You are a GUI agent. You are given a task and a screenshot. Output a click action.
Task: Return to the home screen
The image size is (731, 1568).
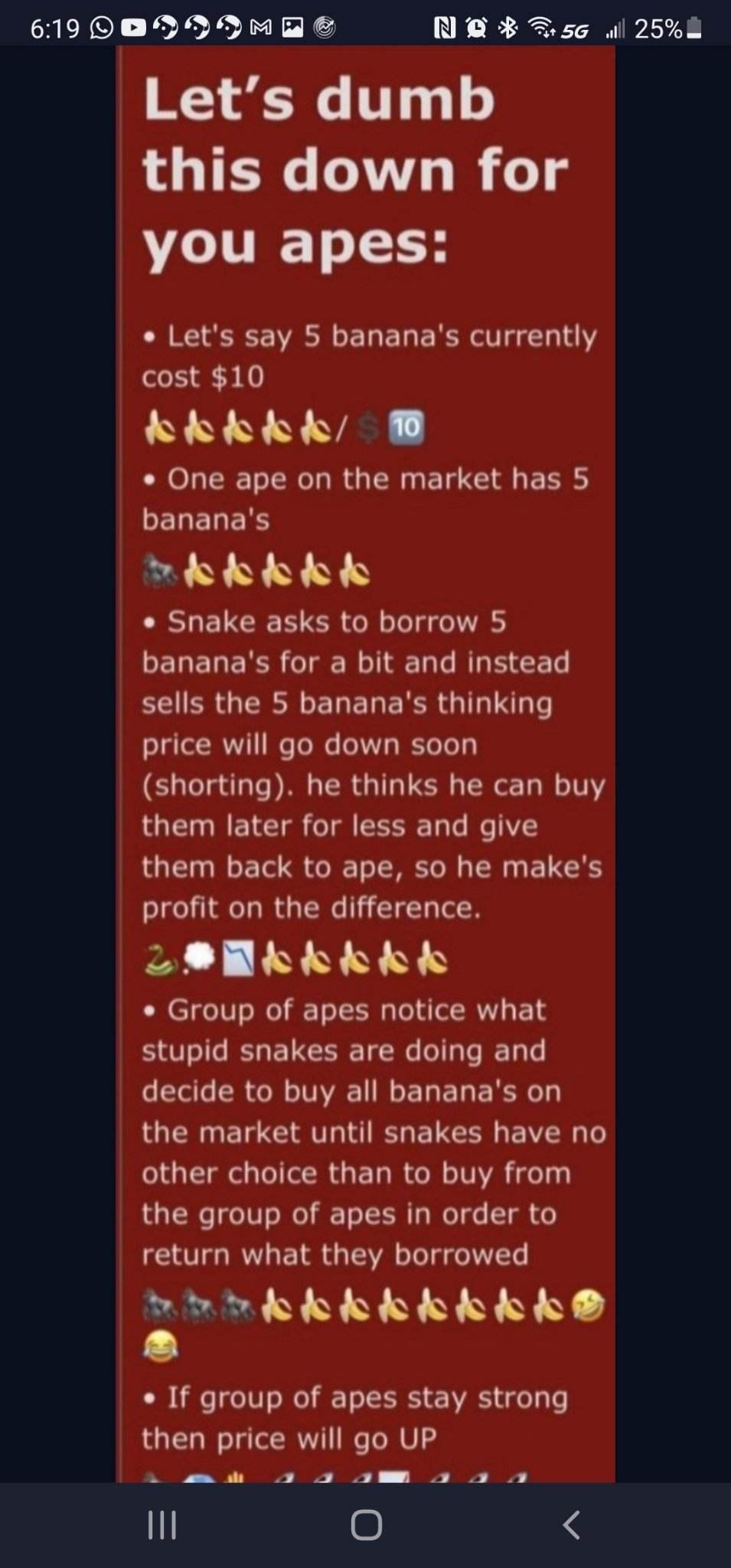tap(366, 1524)
